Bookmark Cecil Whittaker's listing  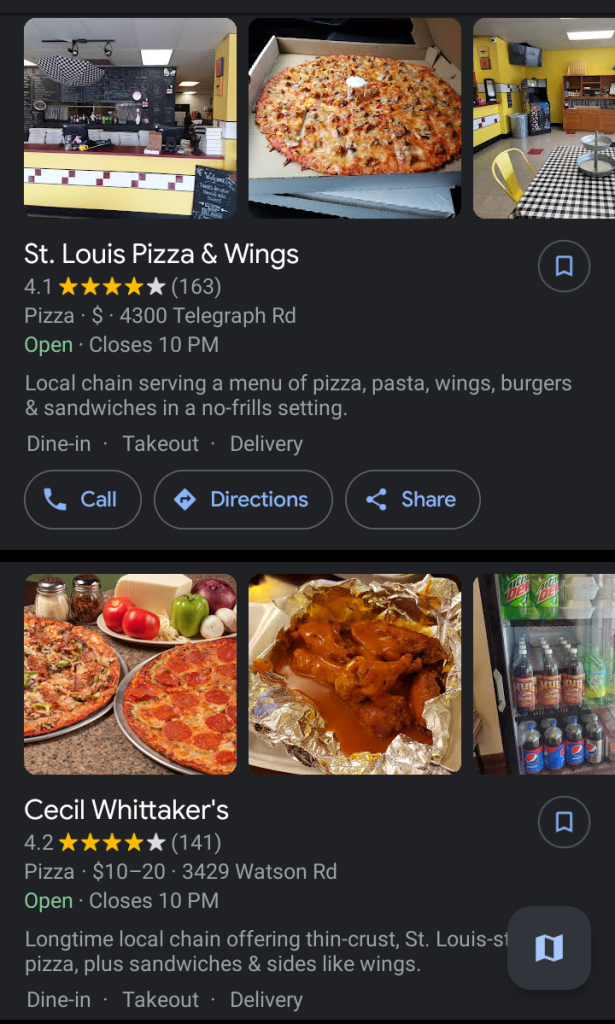[564, 822]
